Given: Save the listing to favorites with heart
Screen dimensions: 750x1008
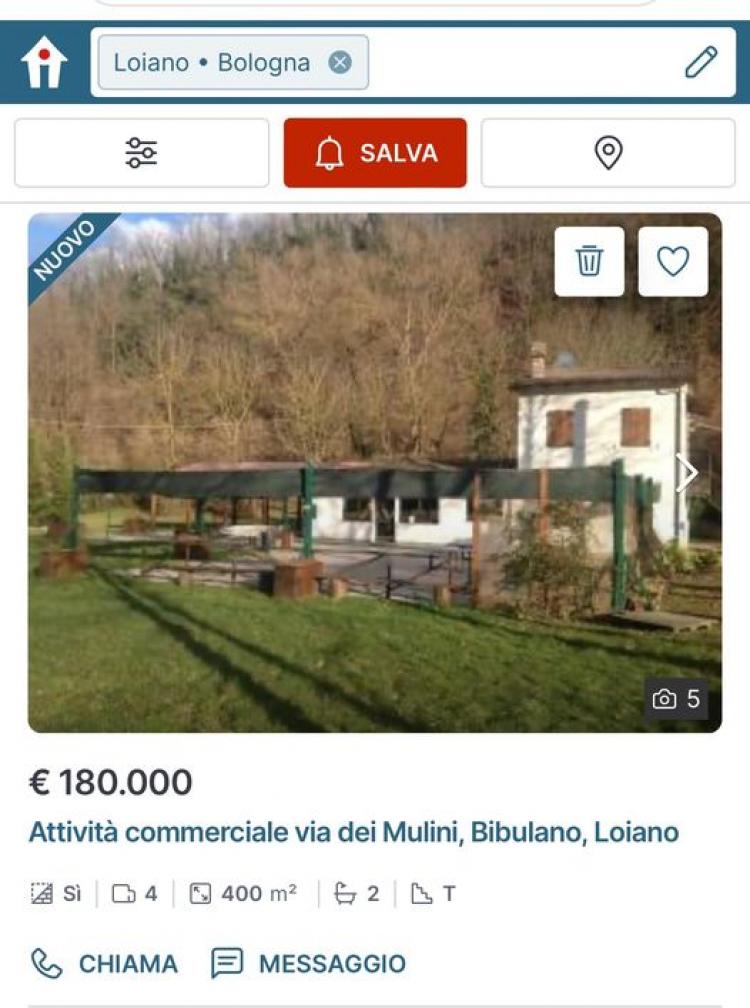Looking at the screenshot, I should 673,262.
